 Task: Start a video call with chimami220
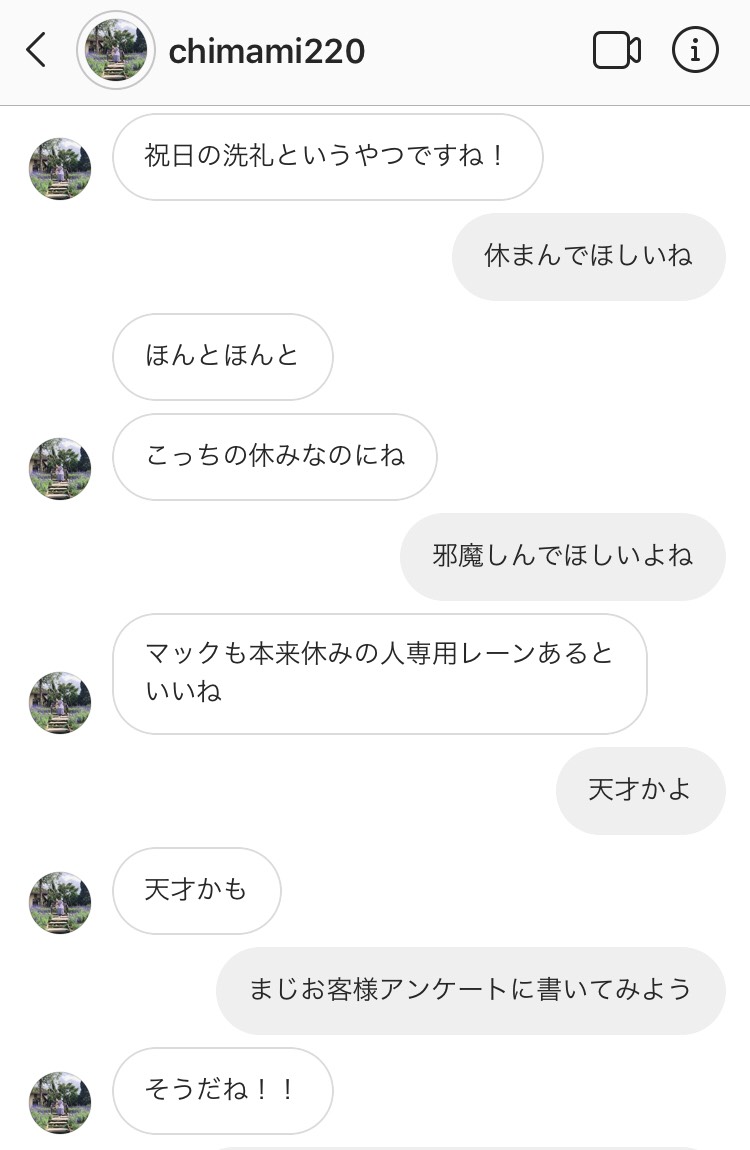tap(616, 50)
